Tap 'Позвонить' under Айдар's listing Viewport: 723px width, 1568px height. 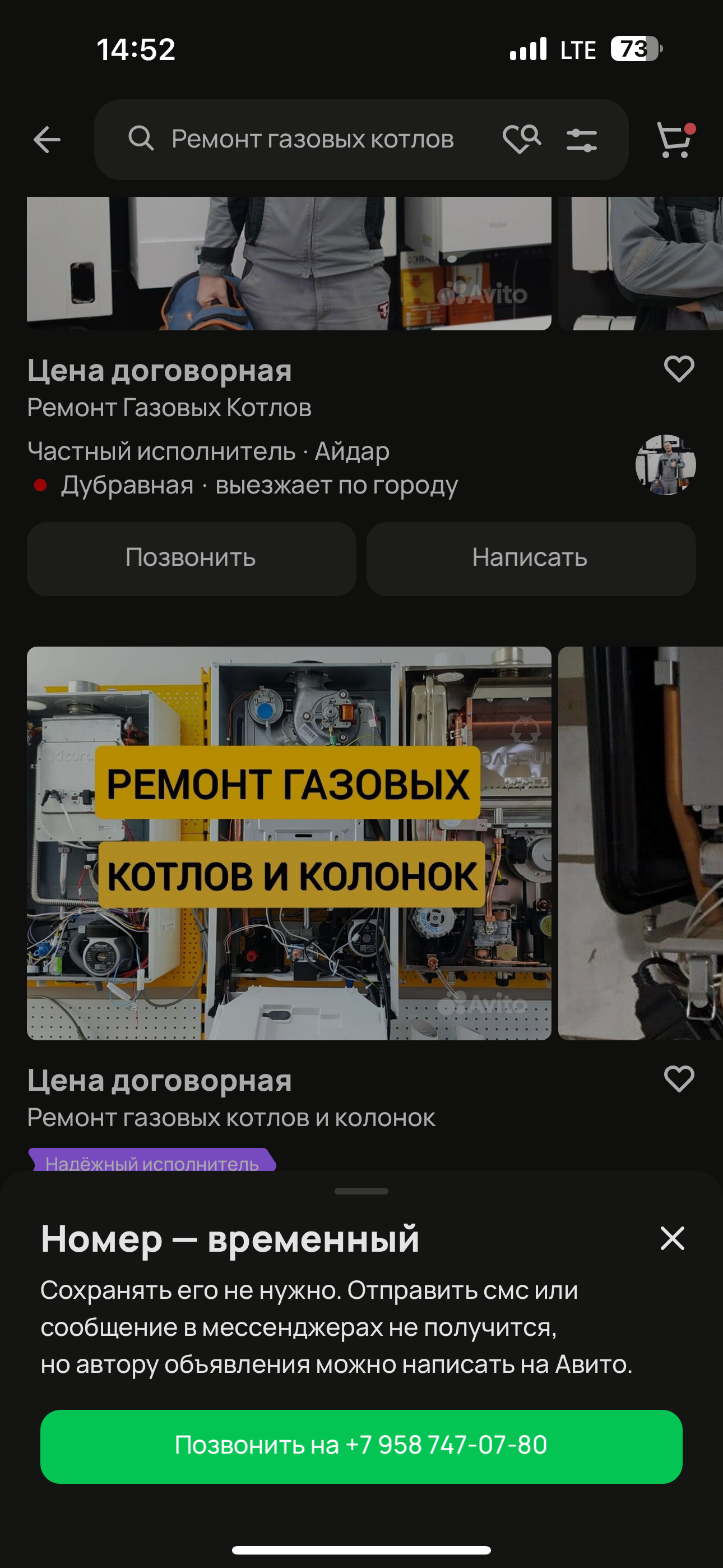[x=191, y=558]
